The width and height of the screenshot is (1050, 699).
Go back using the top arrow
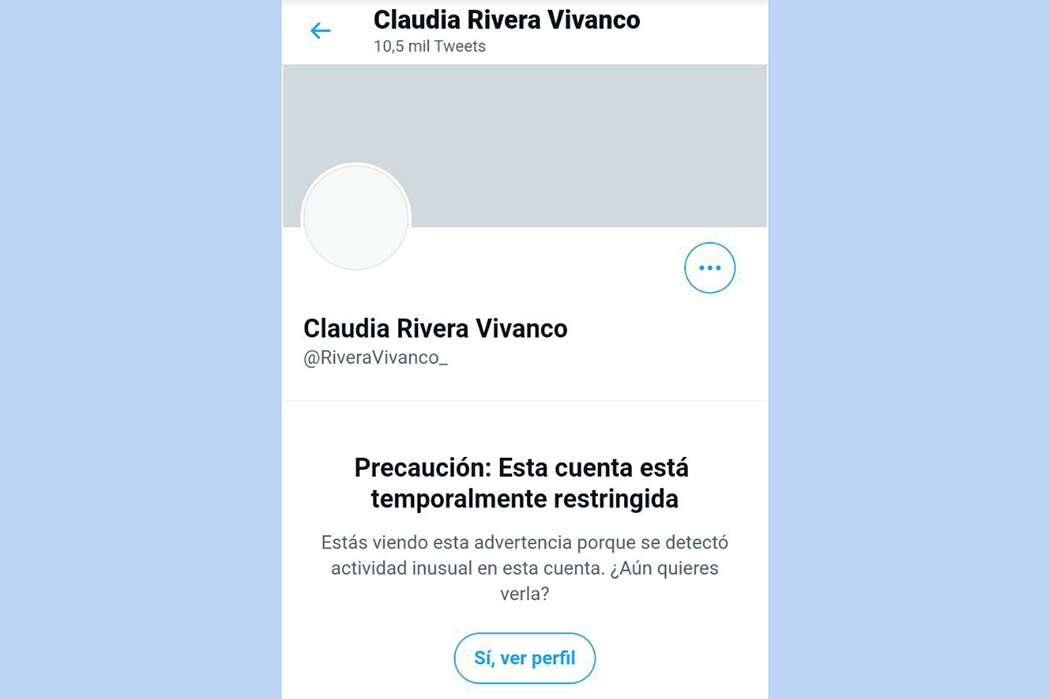click(320, 31)
